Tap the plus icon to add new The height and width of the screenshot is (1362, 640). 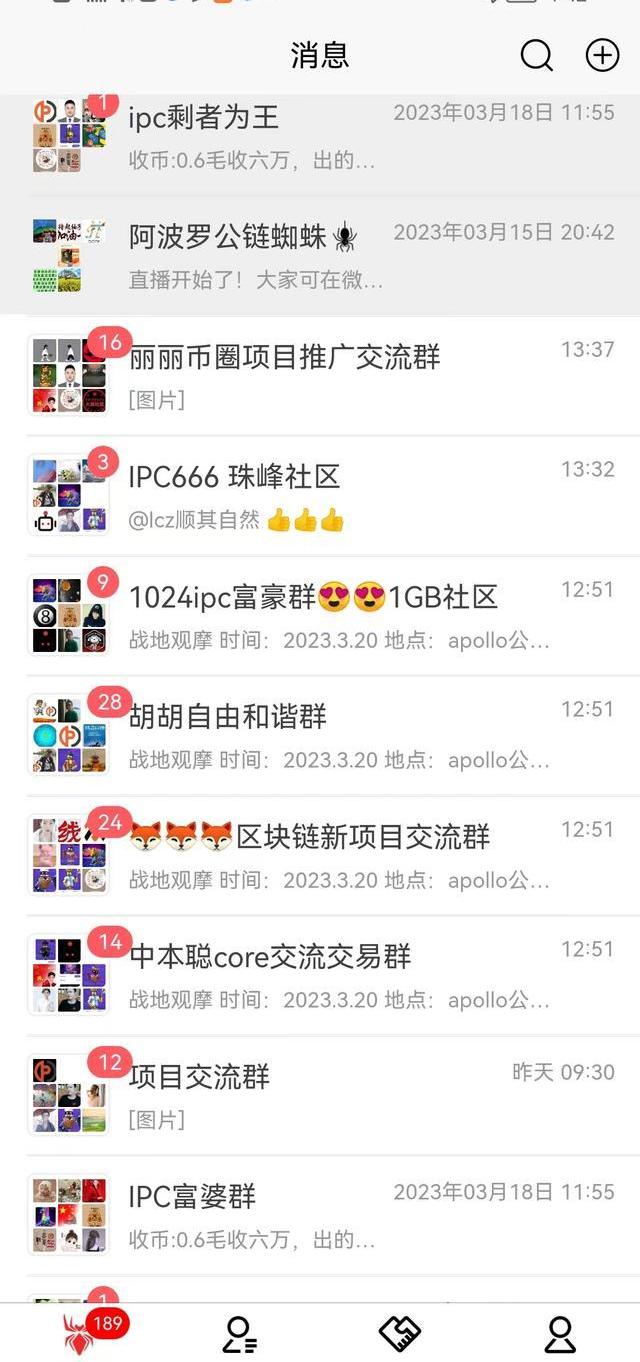tap(602, 56)
